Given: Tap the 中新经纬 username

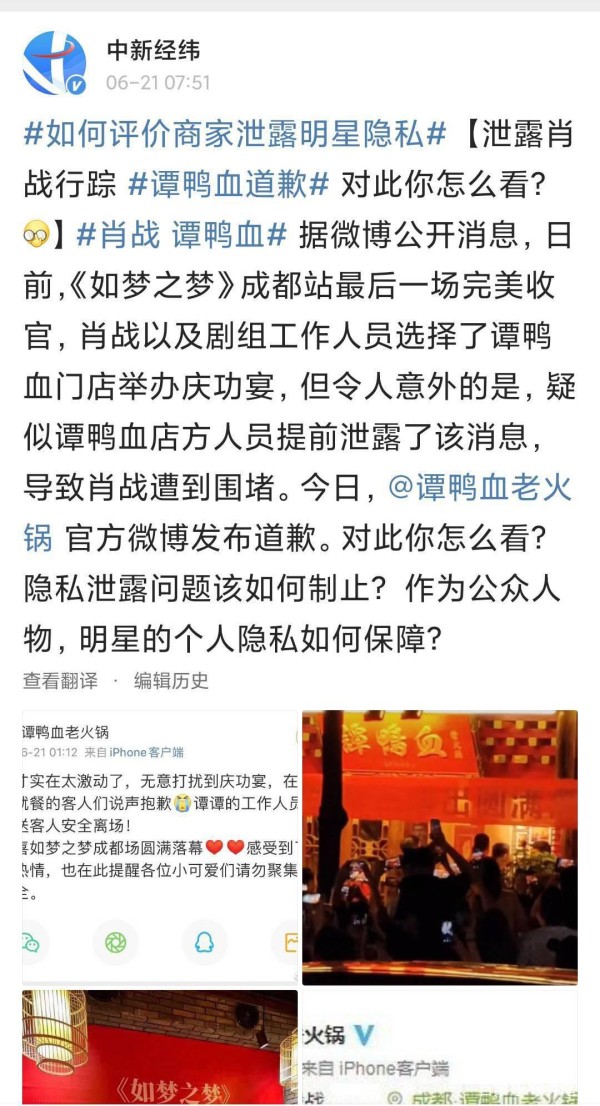Looking at the screenshot, I should [153, 47].
